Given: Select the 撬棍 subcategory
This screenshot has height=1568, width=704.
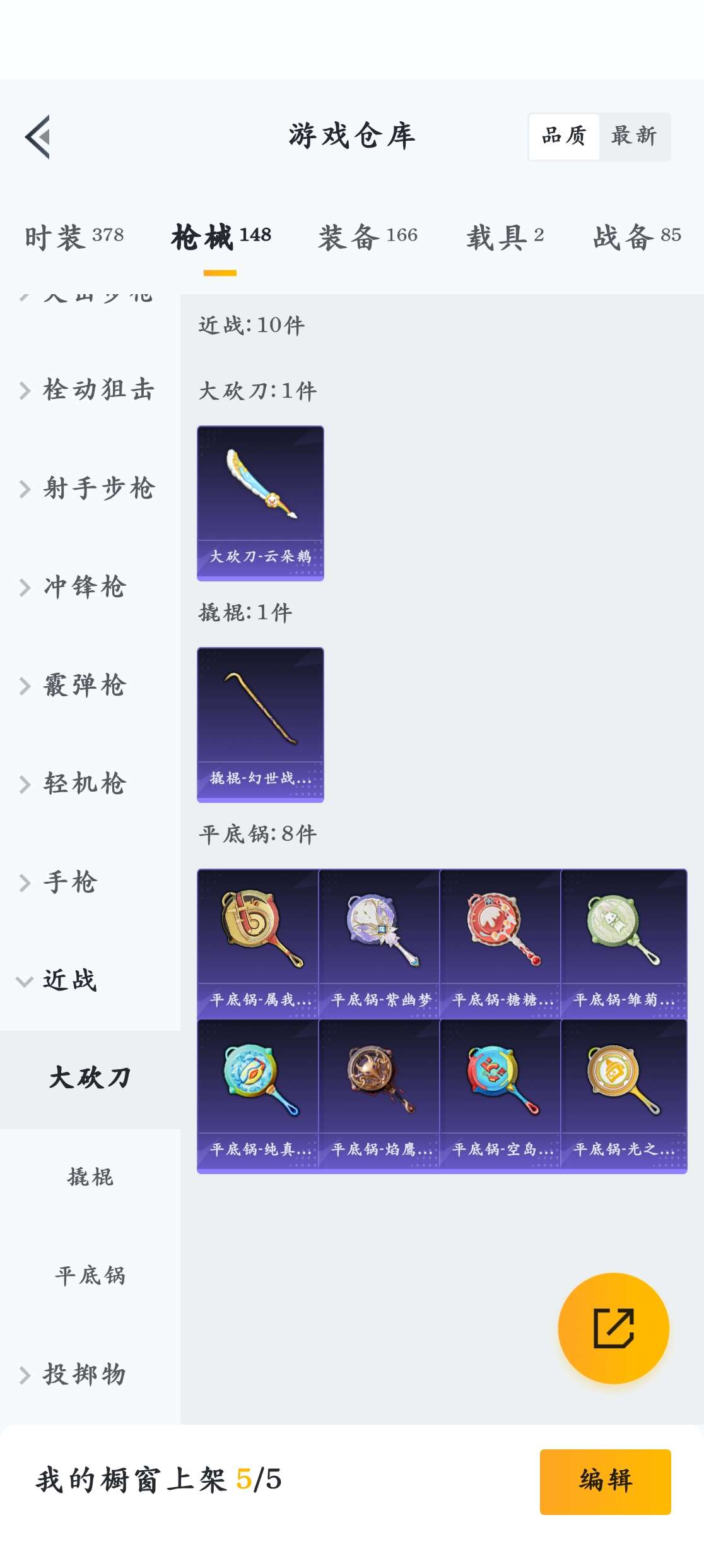Looking at the screenshot, I should [x=90, y=1177].
